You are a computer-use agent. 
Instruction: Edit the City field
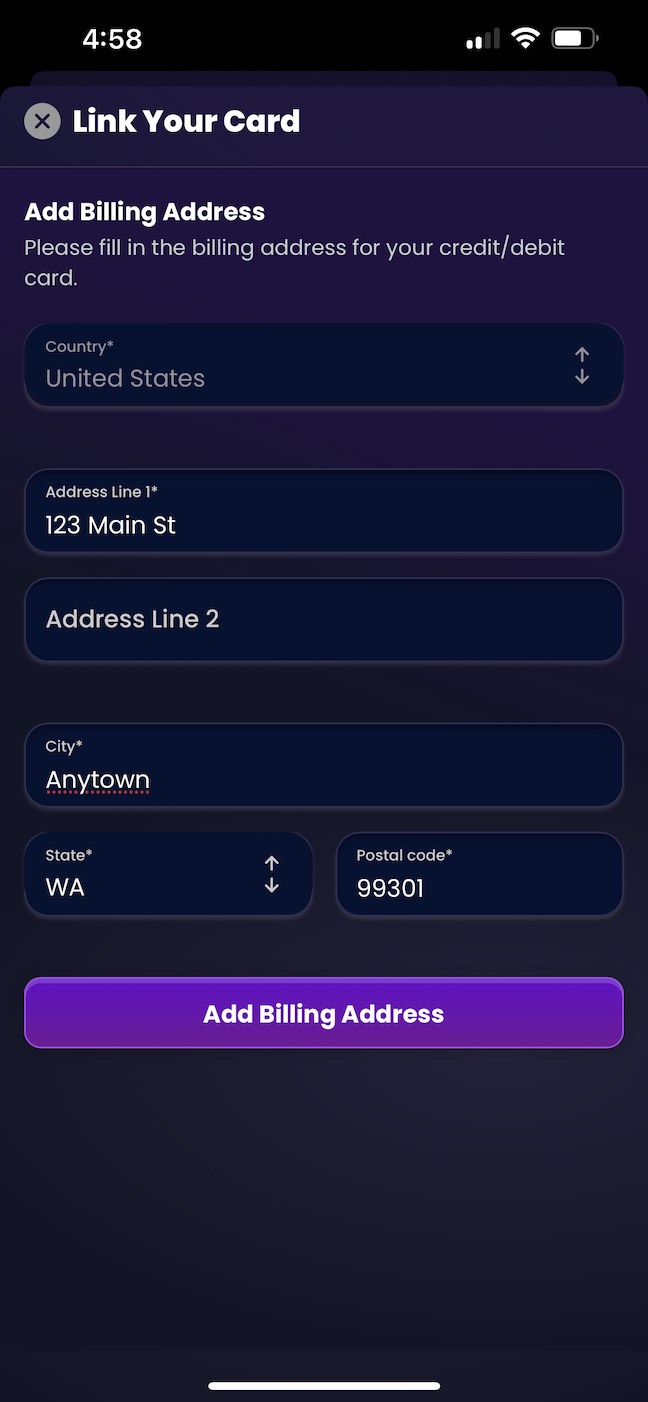click(x=323, y=766)
